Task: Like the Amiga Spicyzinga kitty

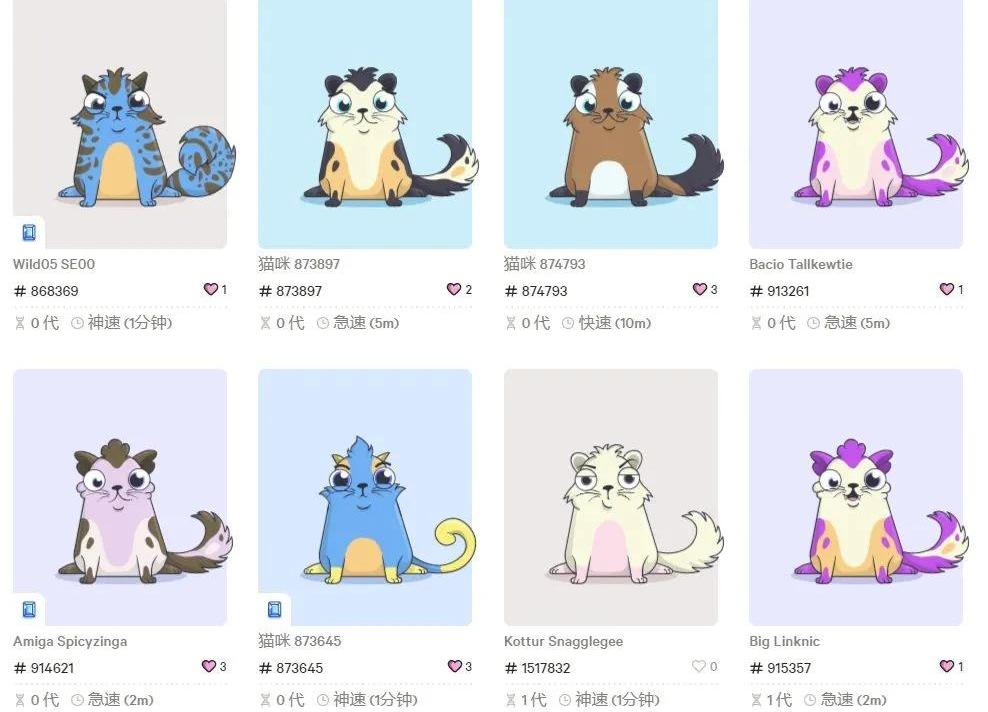Action: pyautogui.click(x=209, y=667)
